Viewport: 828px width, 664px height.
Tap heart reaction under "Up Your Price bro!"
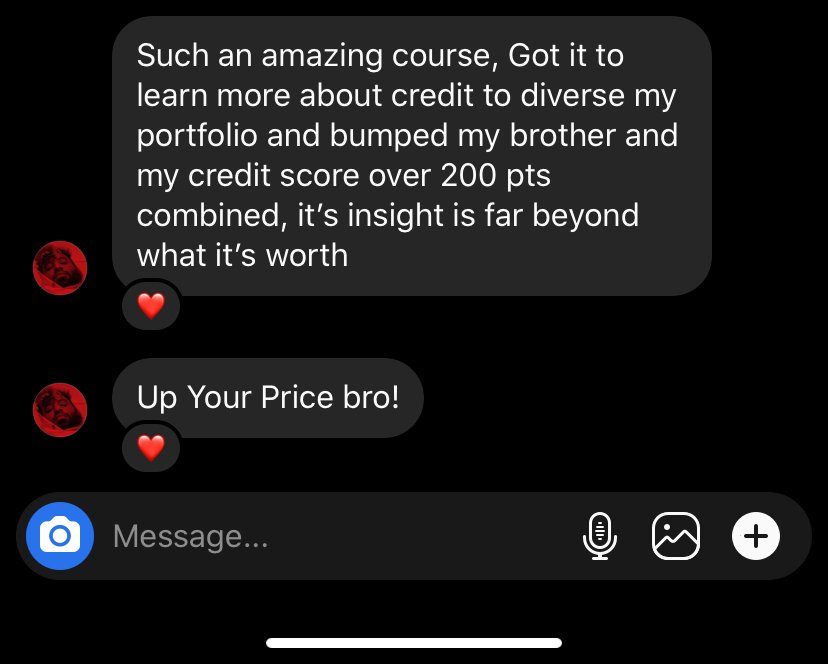tap(150, 448)
